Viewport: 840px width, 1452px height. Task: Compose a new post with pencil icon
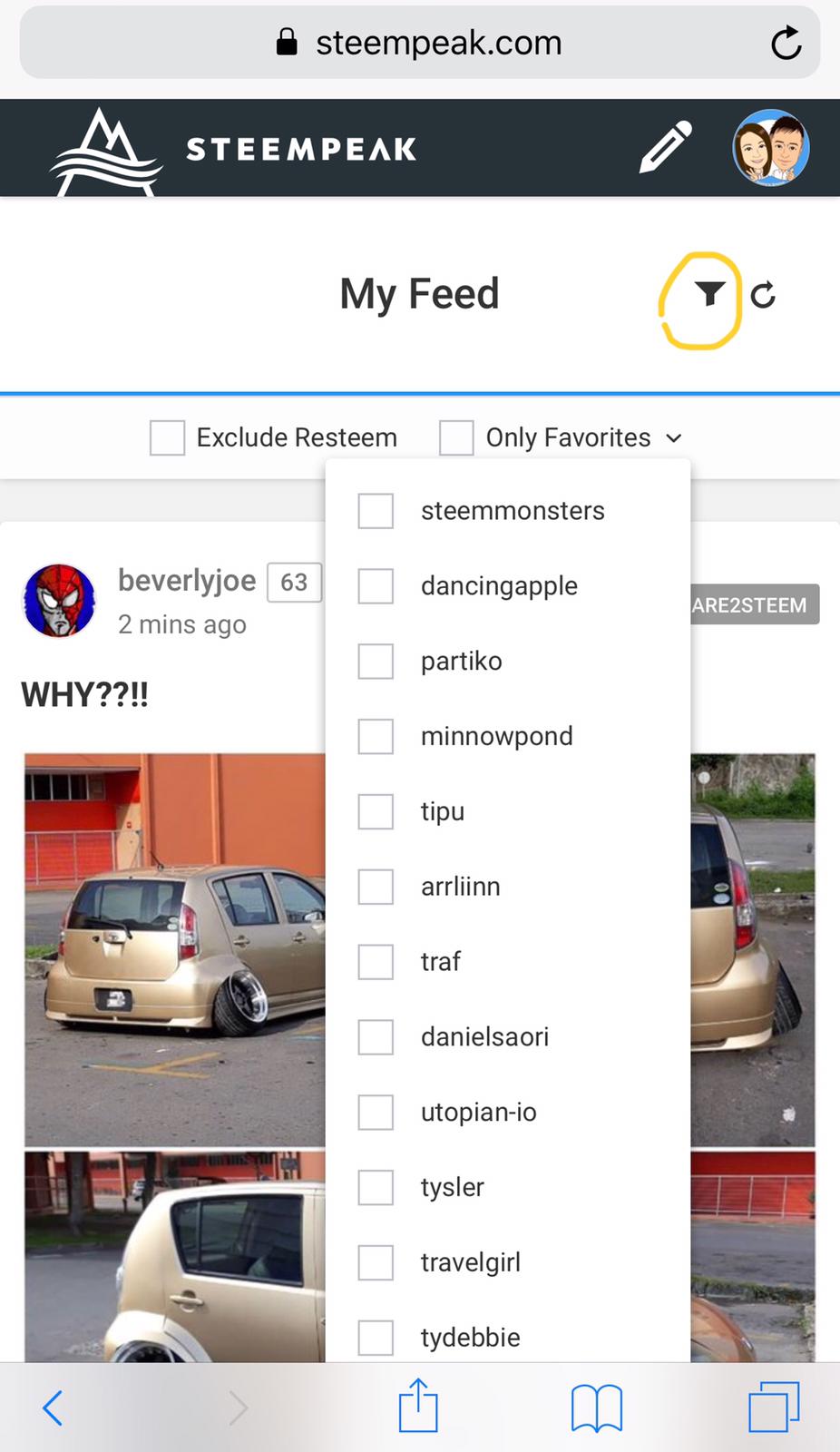tap(665, 148)
